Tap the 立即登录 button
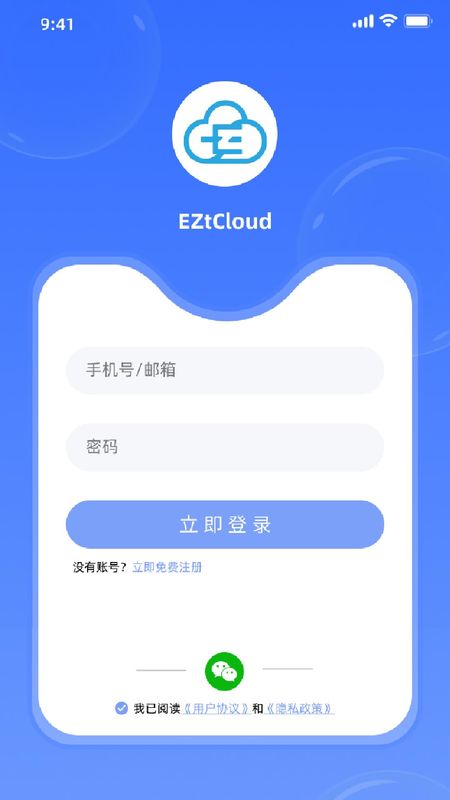 coord(224,524)
